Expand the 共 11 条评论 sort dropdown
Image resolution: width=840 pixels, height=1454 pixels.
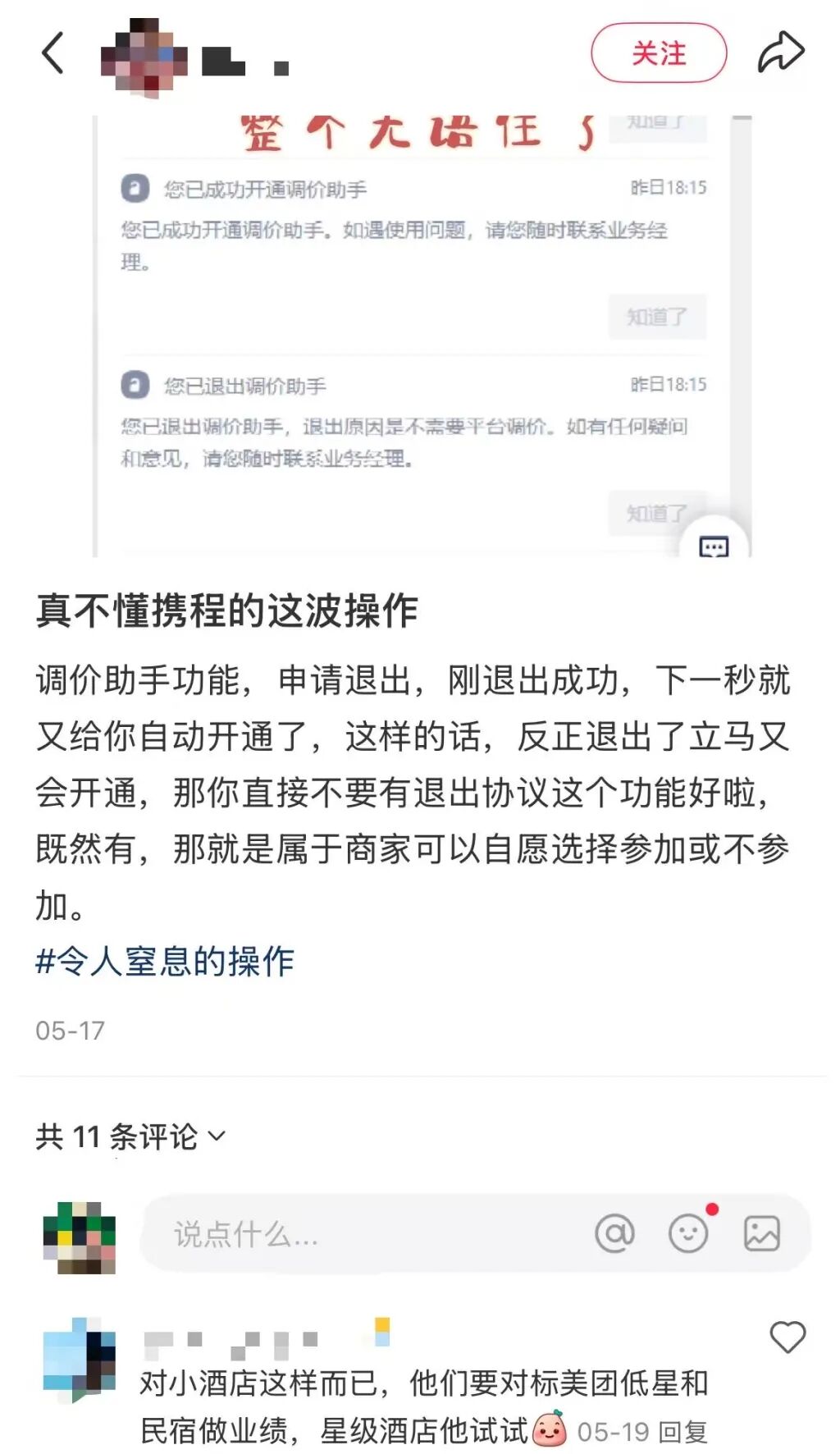pyautogui.click(x=130, y=1136)
